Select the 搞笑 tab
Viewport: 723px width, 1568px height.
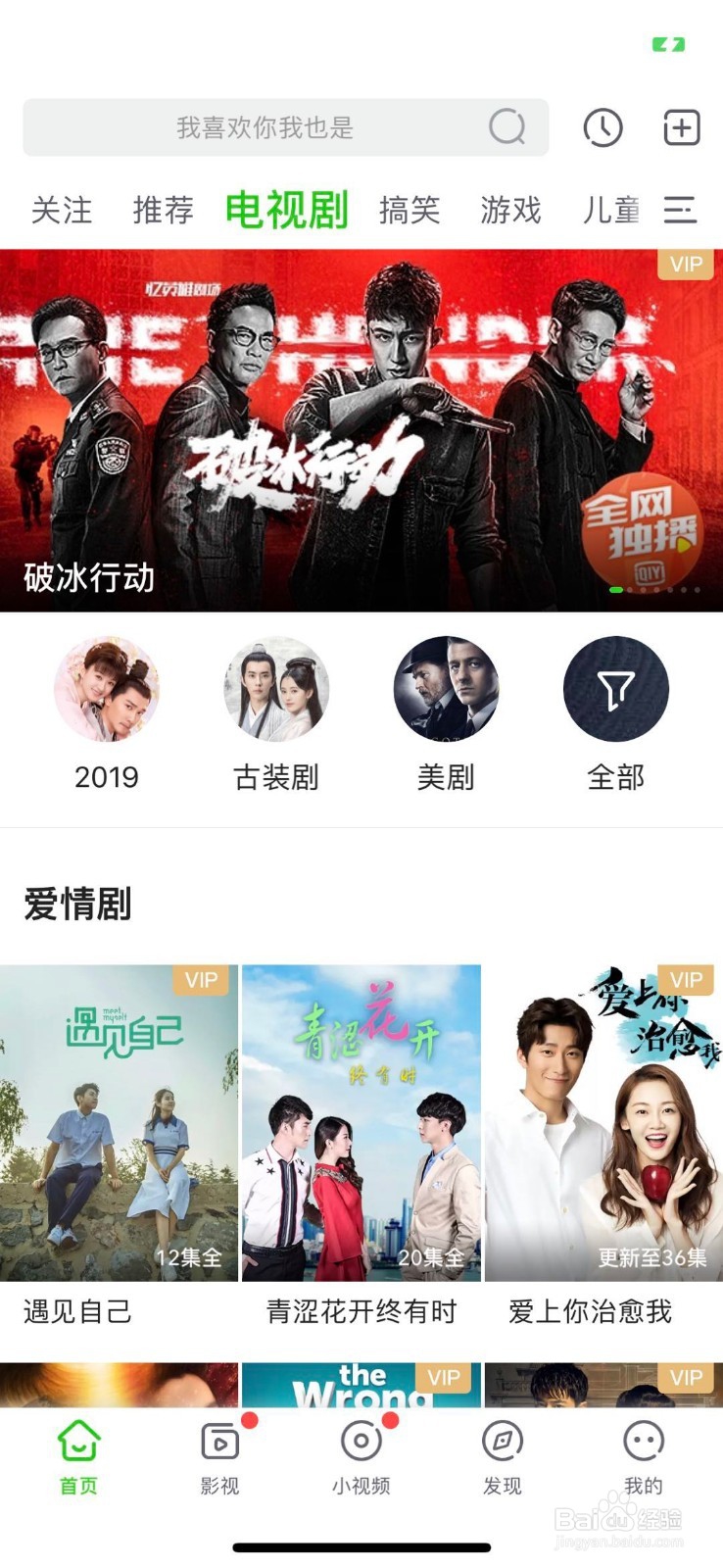click(x=409, y=210)
